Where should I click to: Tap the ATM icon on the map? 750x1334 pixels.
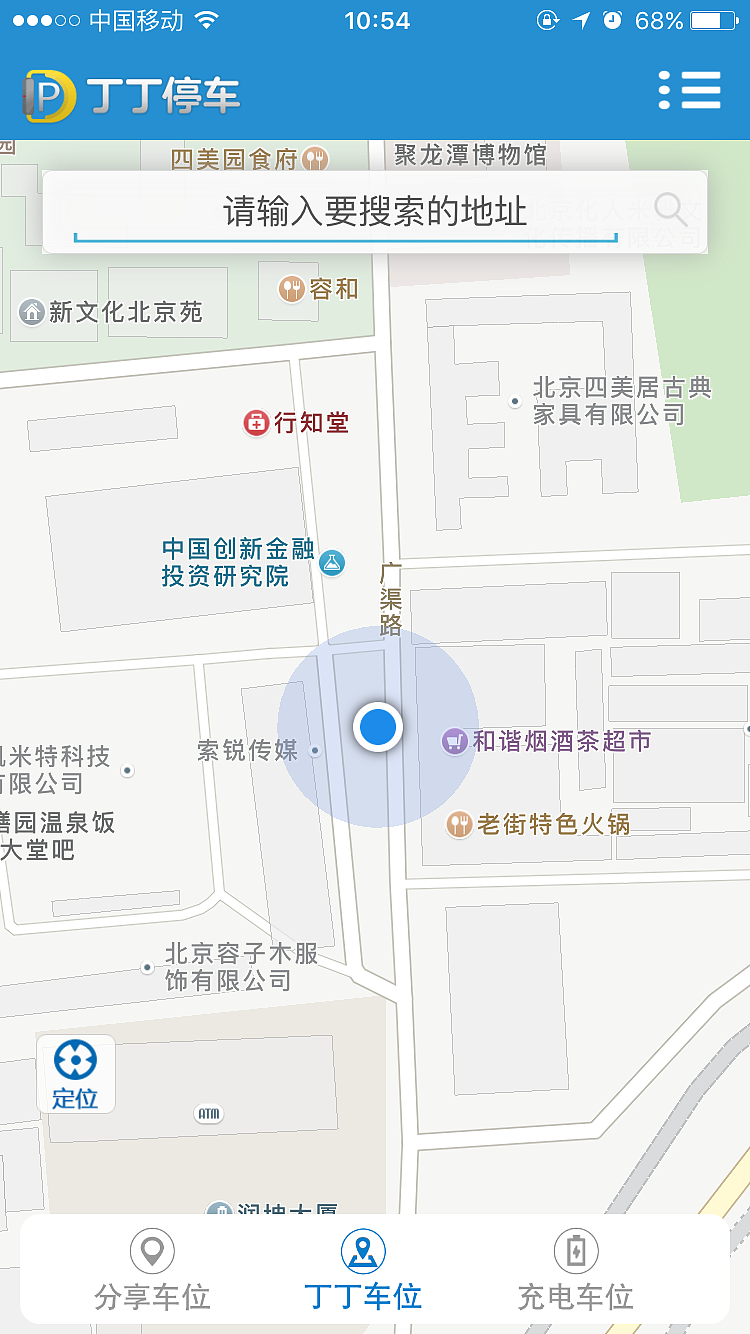click(208, 1113)
